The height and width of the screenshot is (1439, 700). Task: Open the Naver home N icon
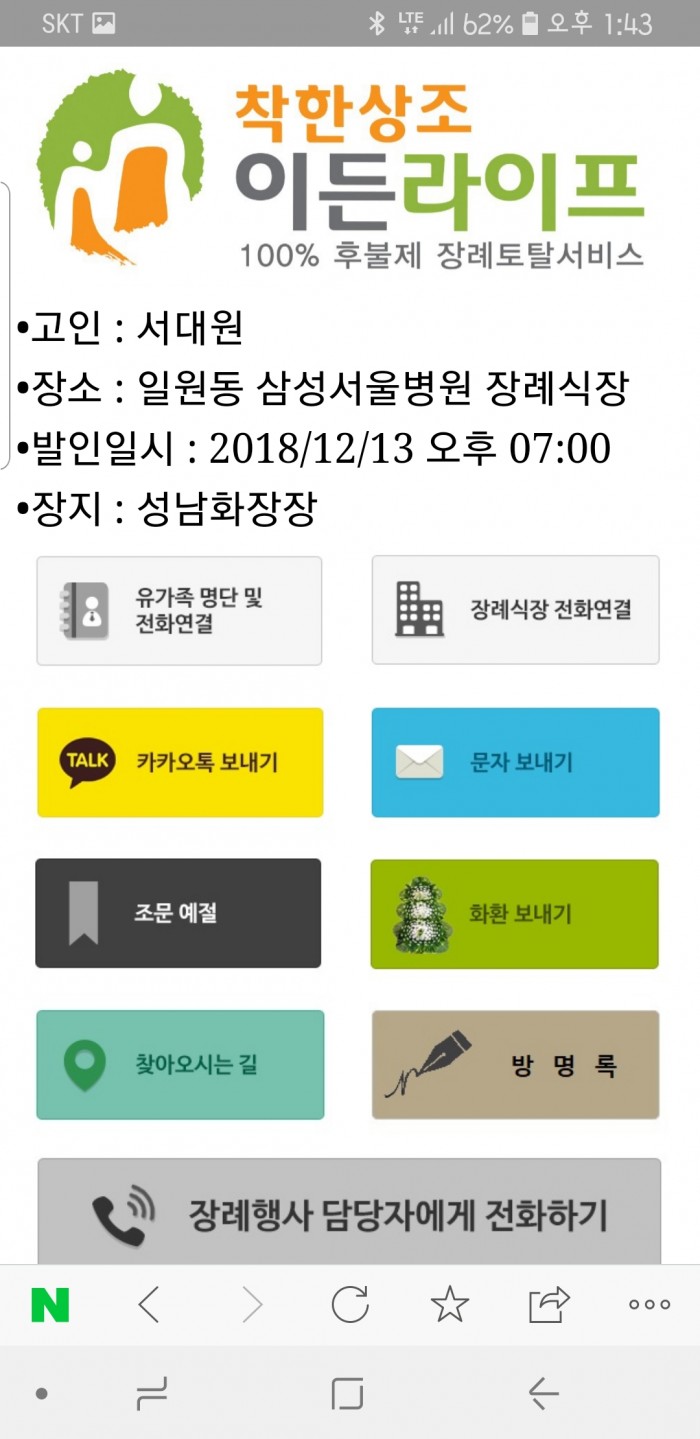[x=50, y=1305]
